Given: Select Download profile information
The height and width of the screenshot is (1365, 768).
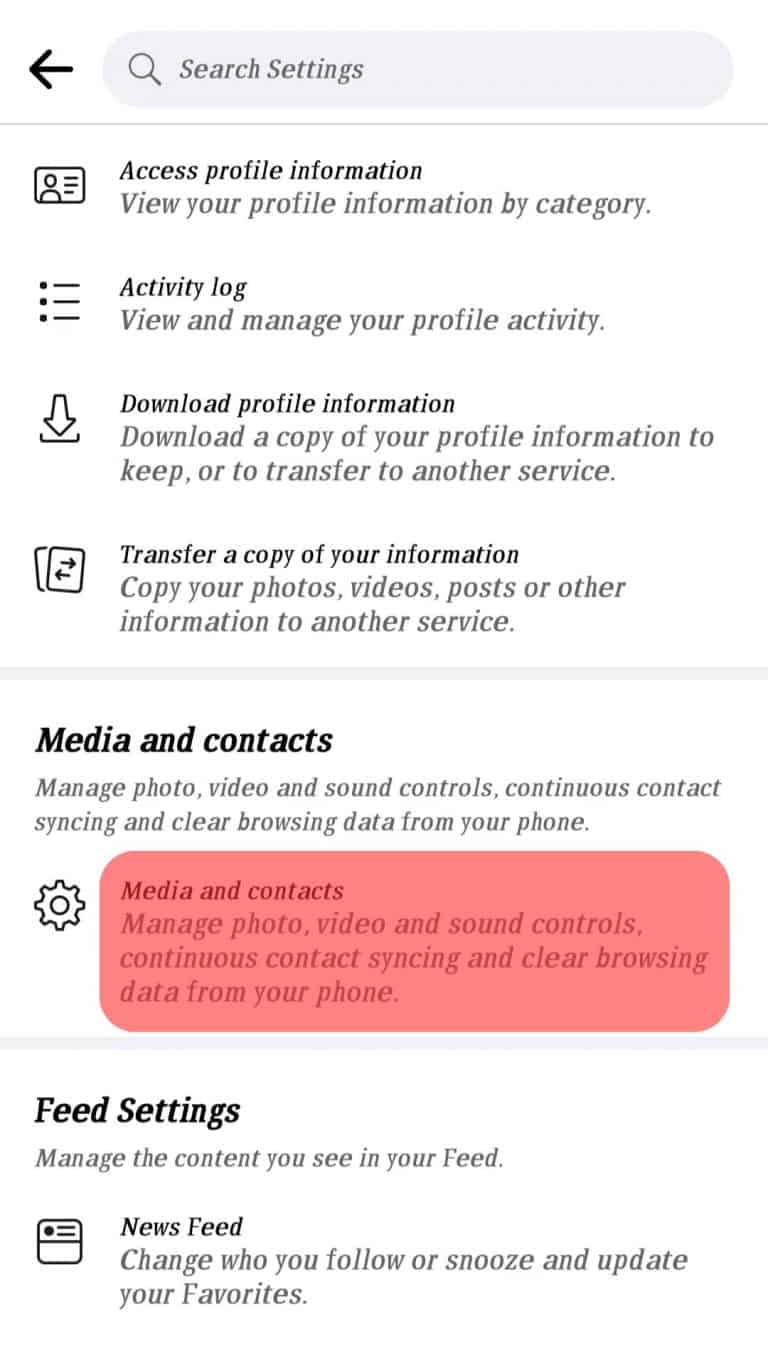Looking at the screenshot, I should (x=384, y=436).
